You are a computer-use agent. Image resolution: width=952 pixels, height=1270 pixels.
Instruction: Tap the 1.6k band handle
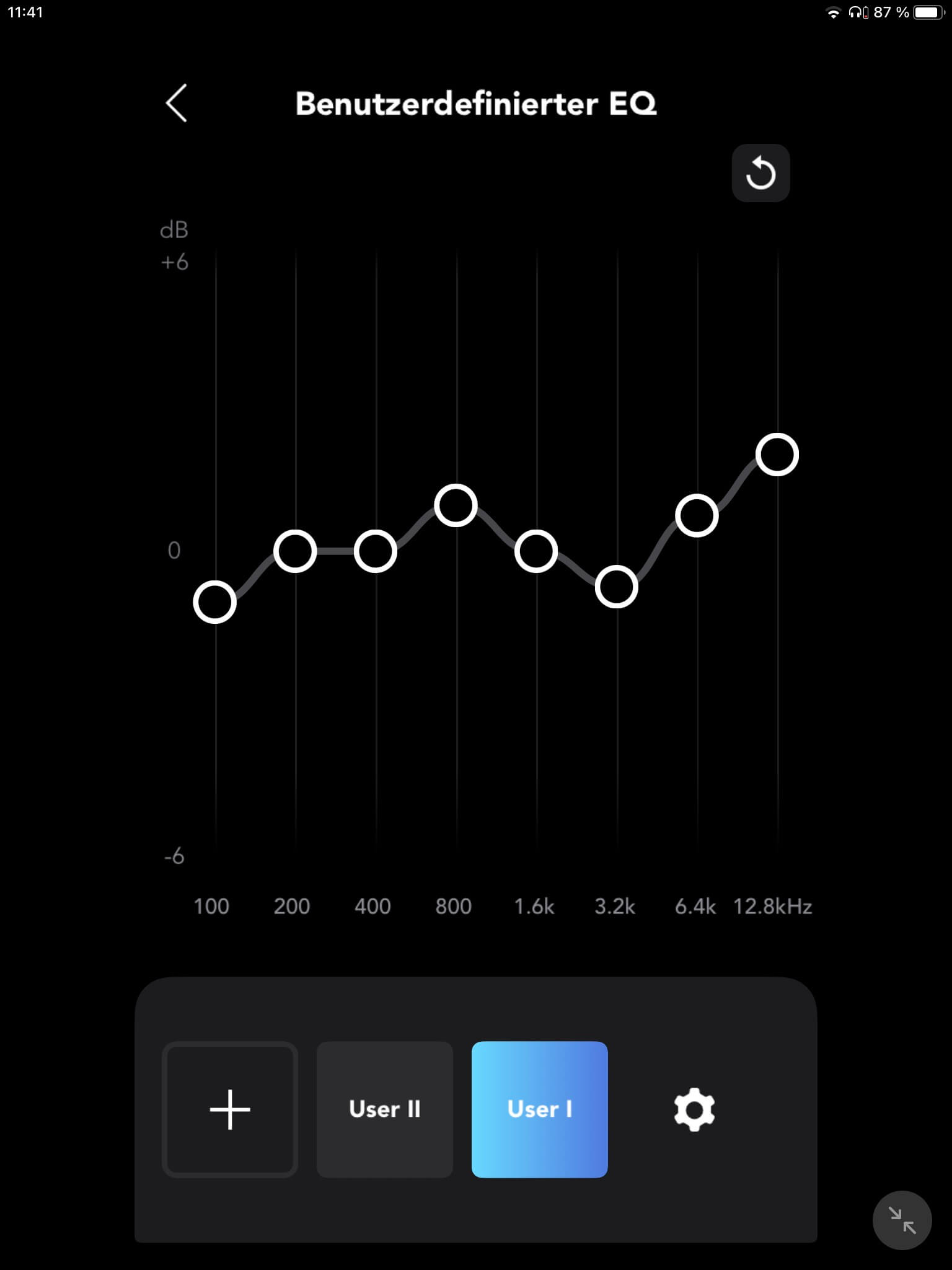(536, 551)
